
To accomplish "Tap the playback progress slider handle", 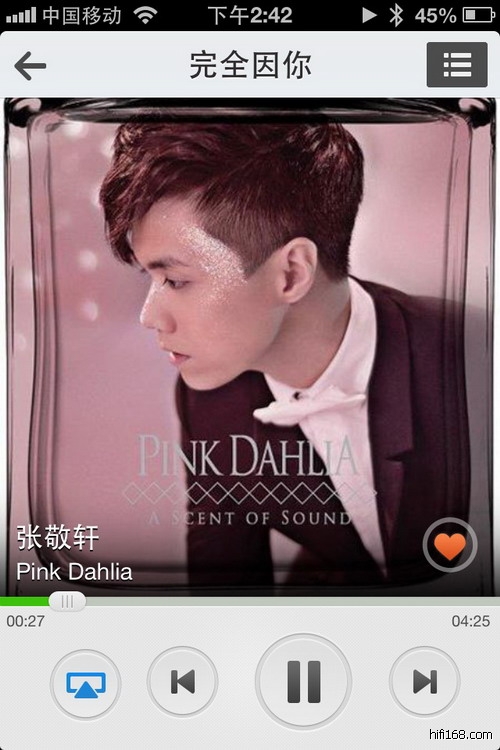I will point(67,601).
